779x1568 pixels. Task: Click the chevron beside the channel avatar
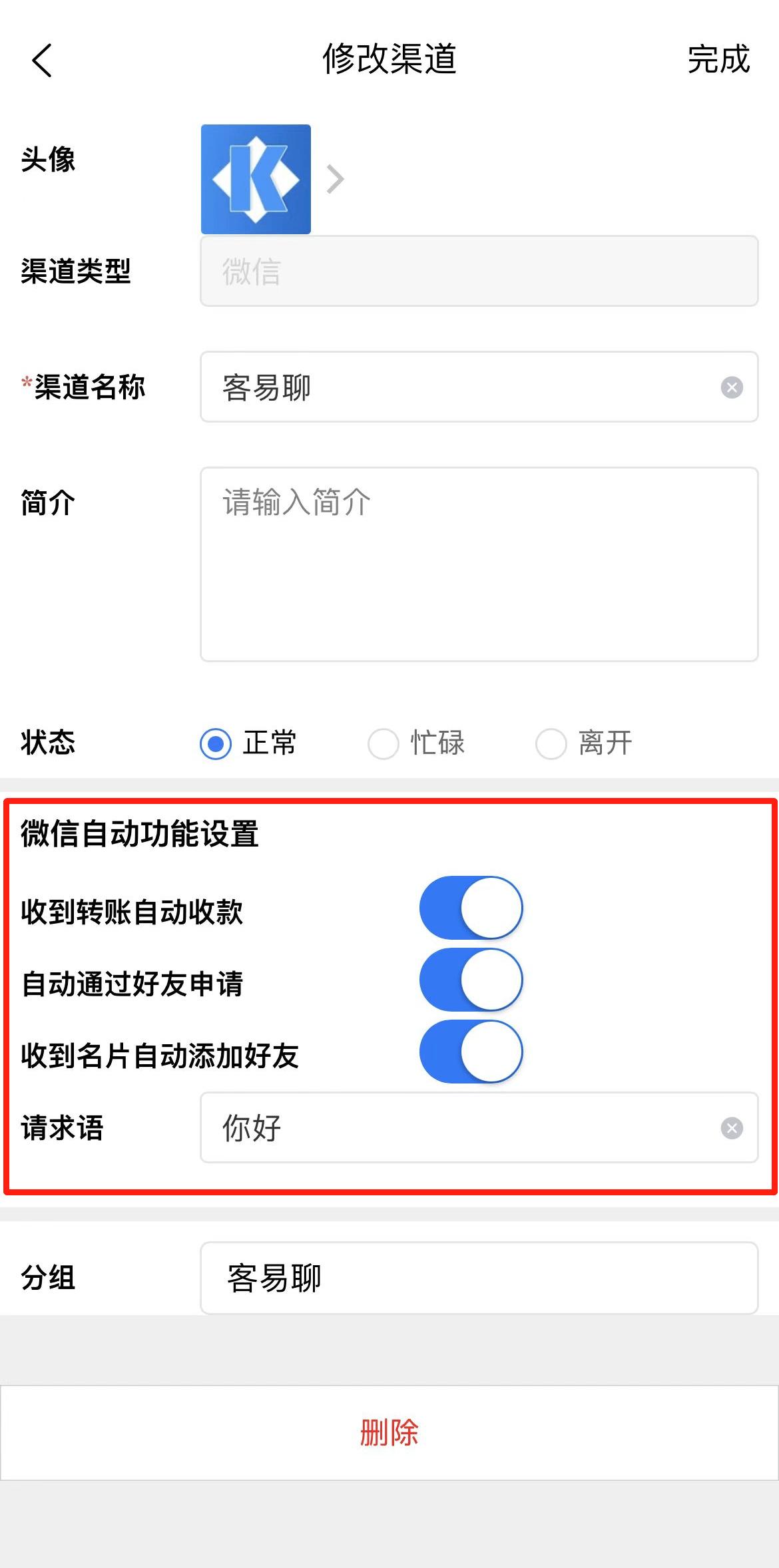pyautogui.click(x=336, y=178)
